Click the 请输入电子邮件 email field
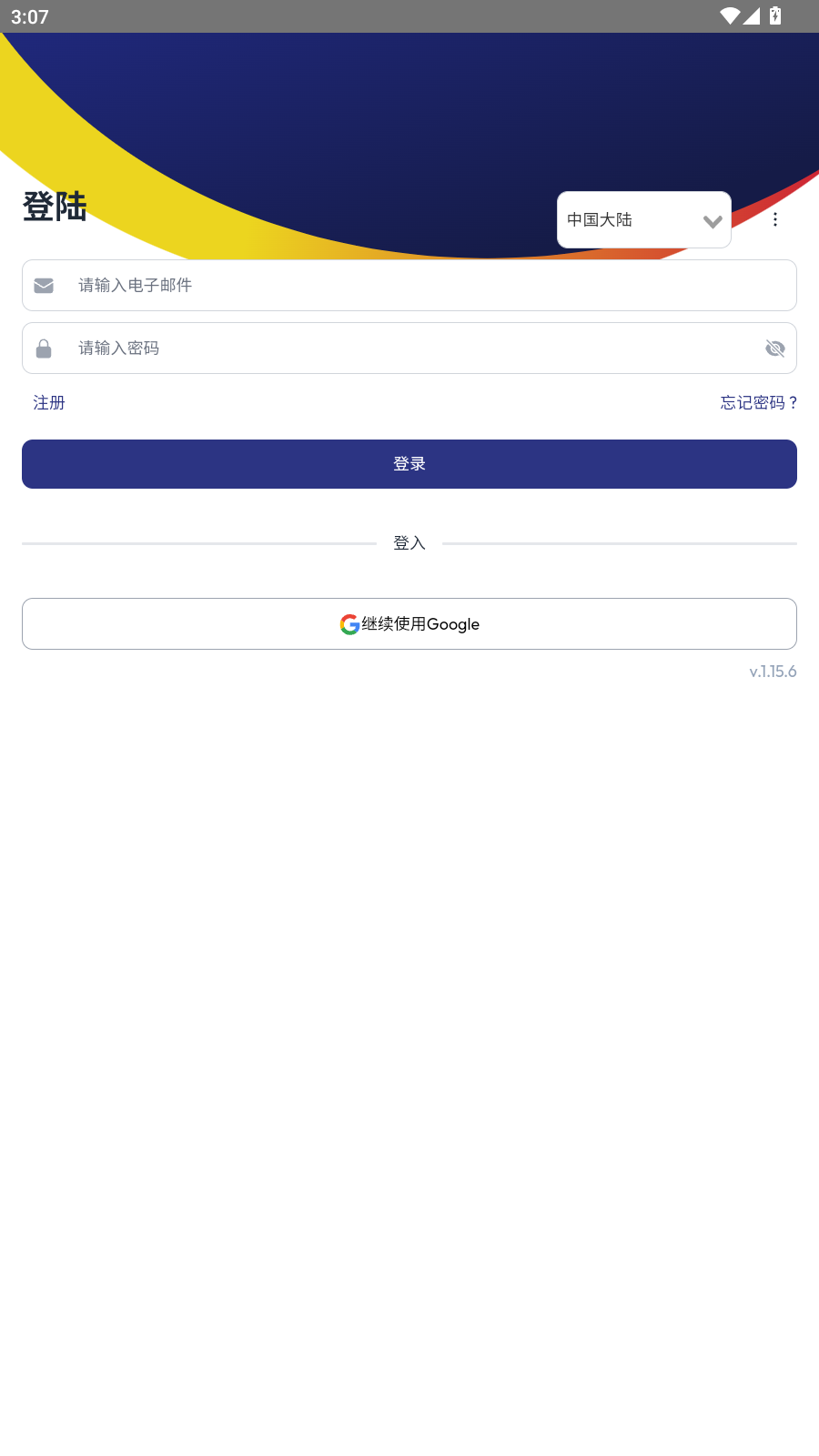This screenshot has width=819, height=1456. (x=409, y=285)
